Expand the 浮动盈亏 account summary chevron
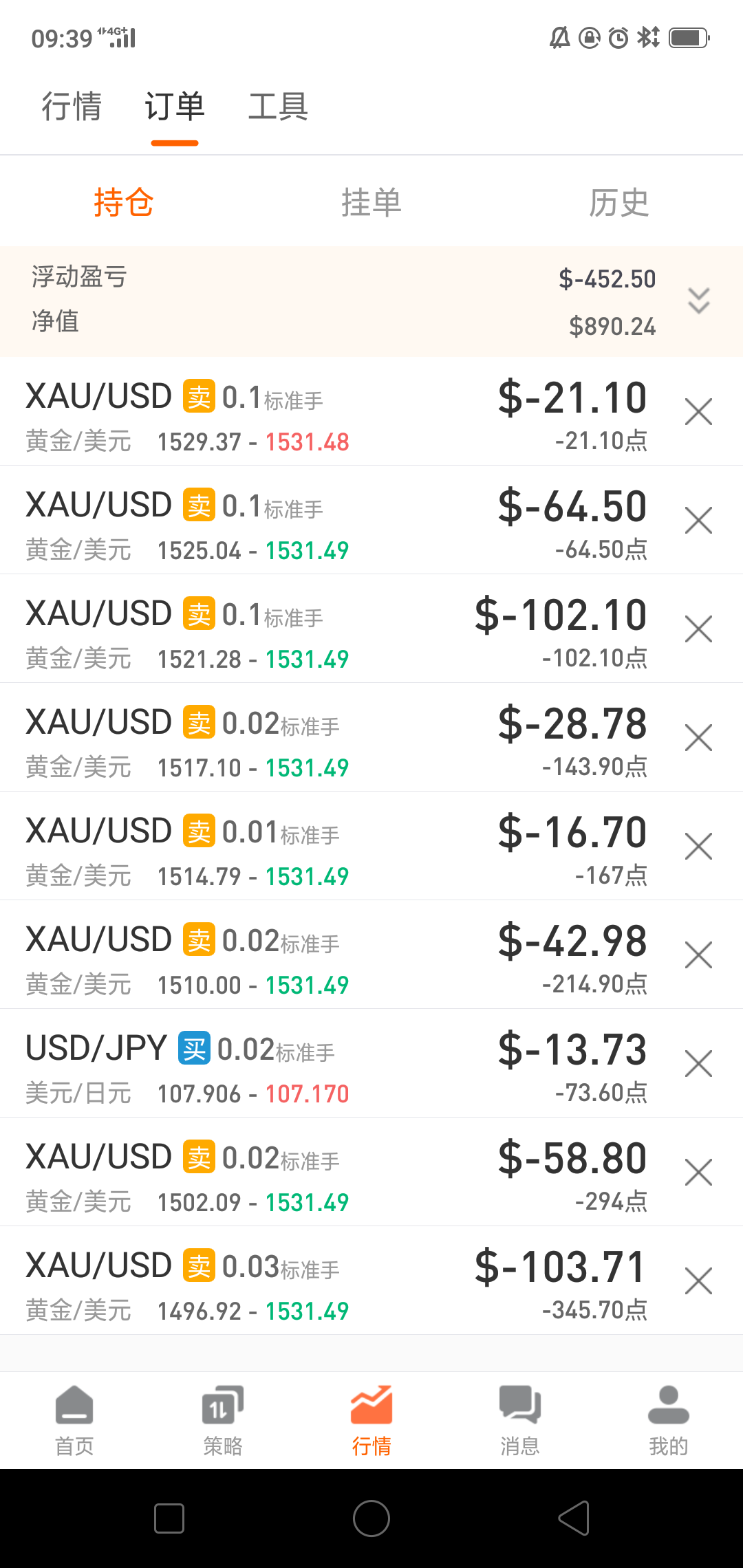This screenshot has width=743, height=1568. [x=699, y=301]
